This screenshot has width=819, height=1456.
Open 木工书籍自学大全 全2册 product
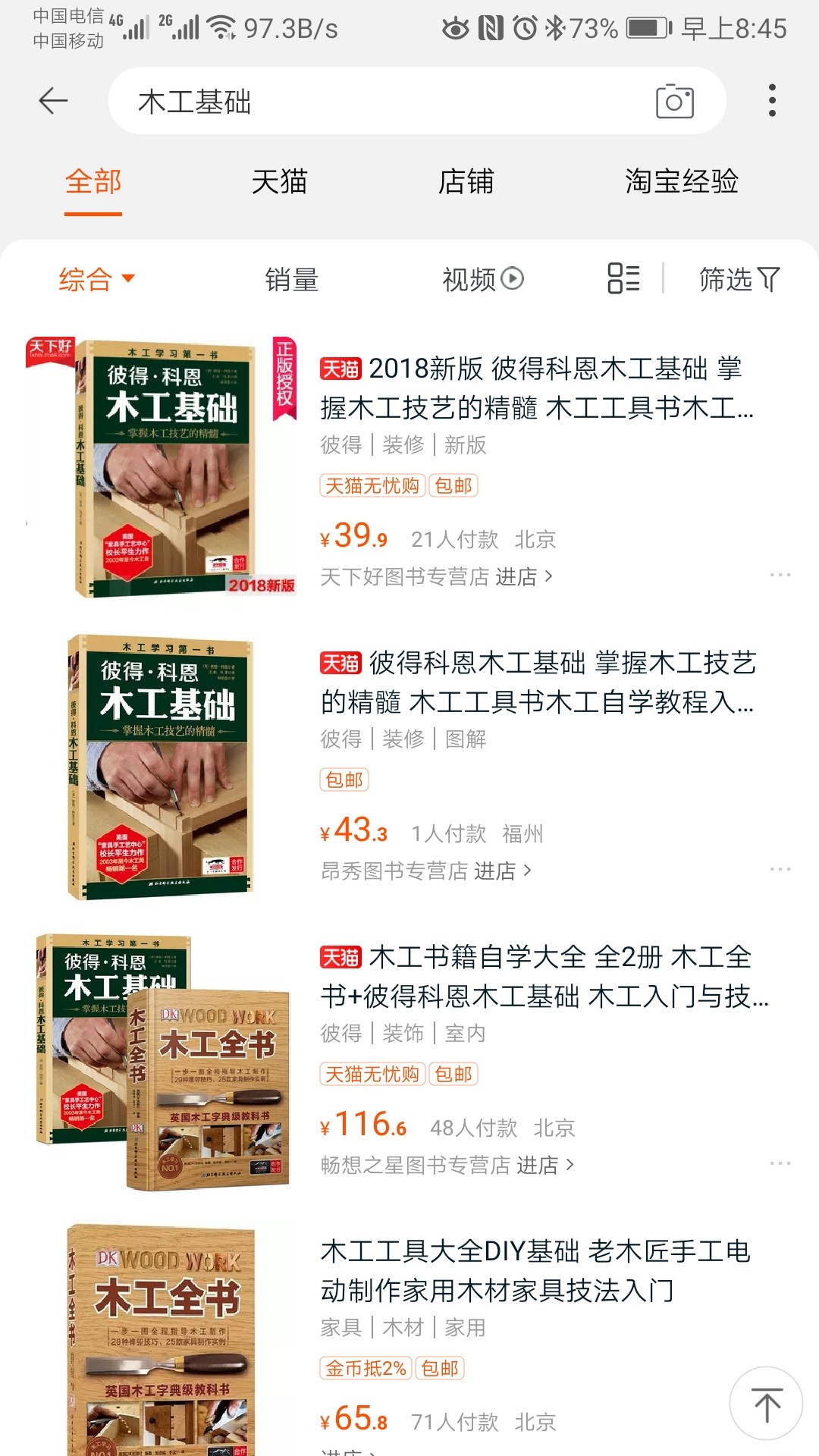tap(543, 977)
